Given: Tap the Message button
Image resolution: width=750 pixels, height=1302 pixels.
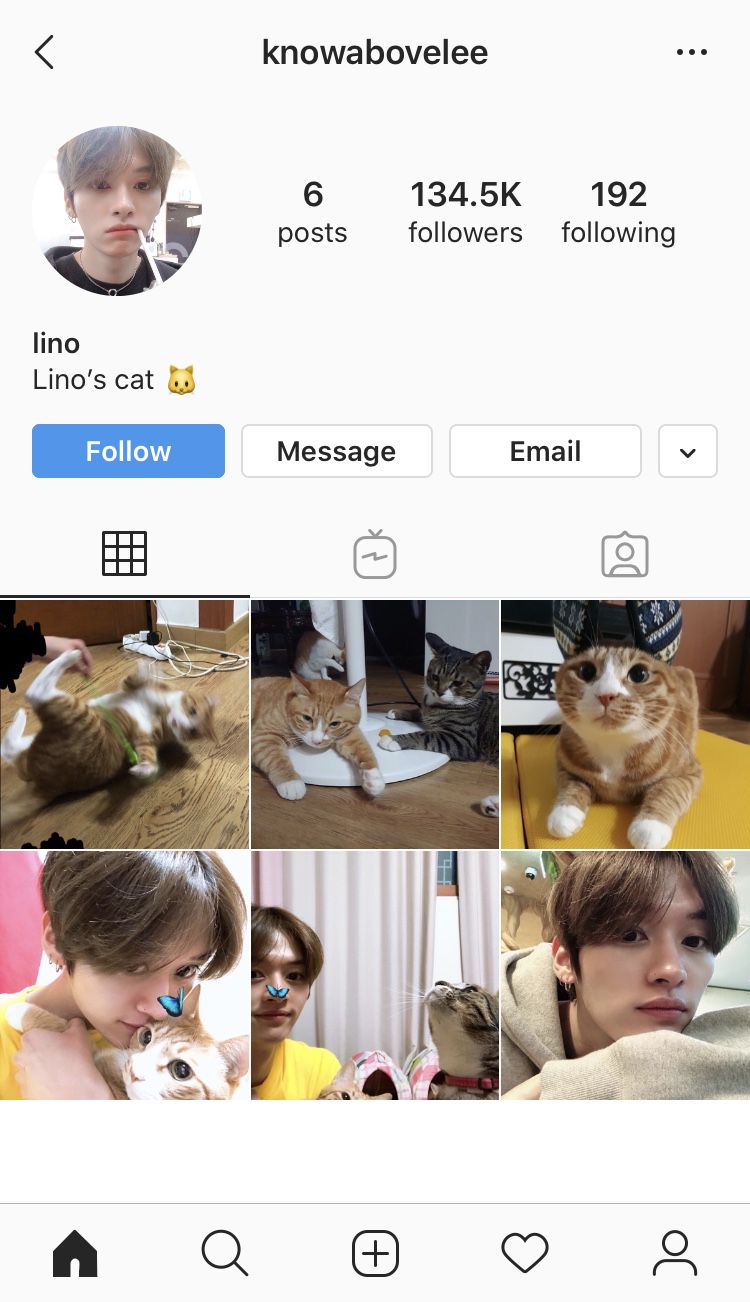Looking at the screenshot, I should [337, 451].
